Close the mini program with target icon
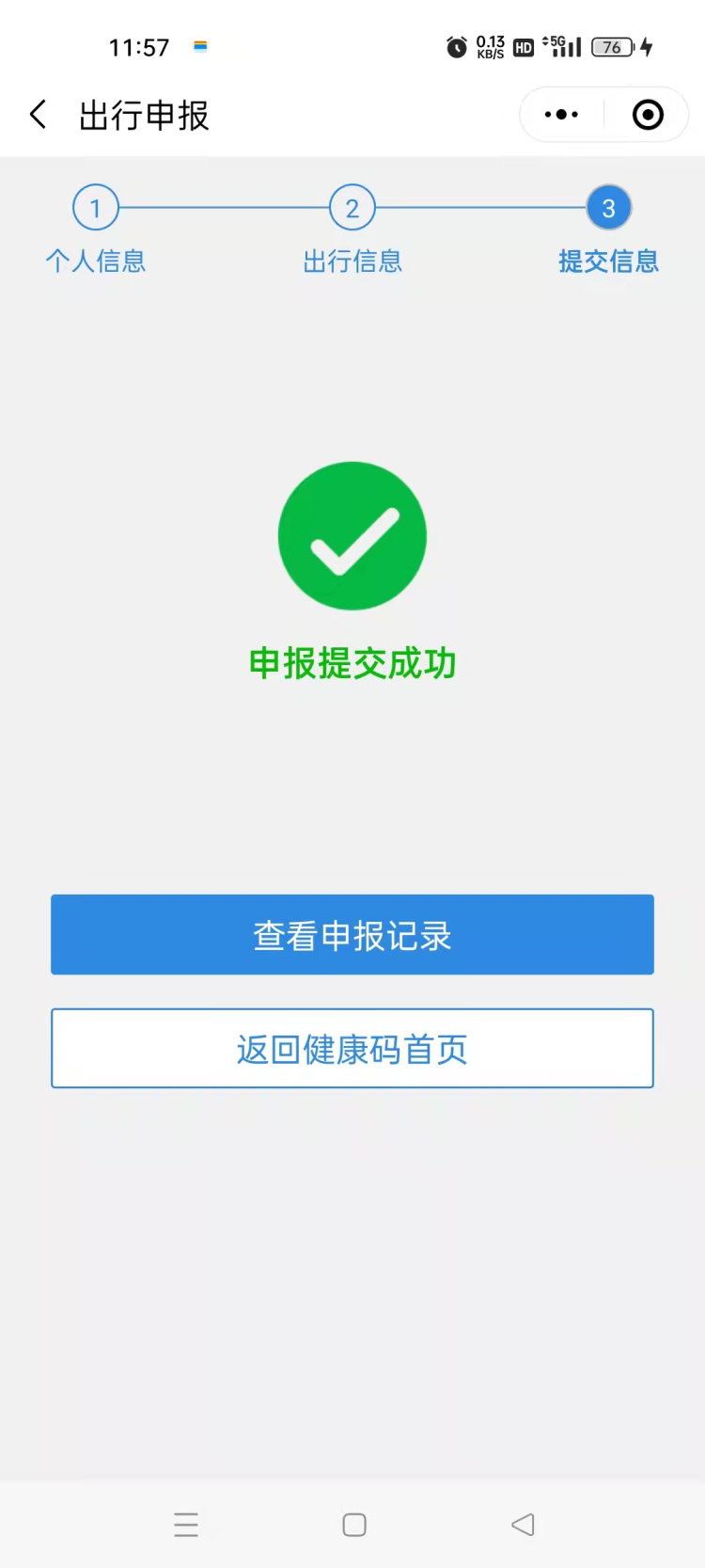The width and height of the screenshot is (705, 1568). pyautogui.click(x=648, y=115)
